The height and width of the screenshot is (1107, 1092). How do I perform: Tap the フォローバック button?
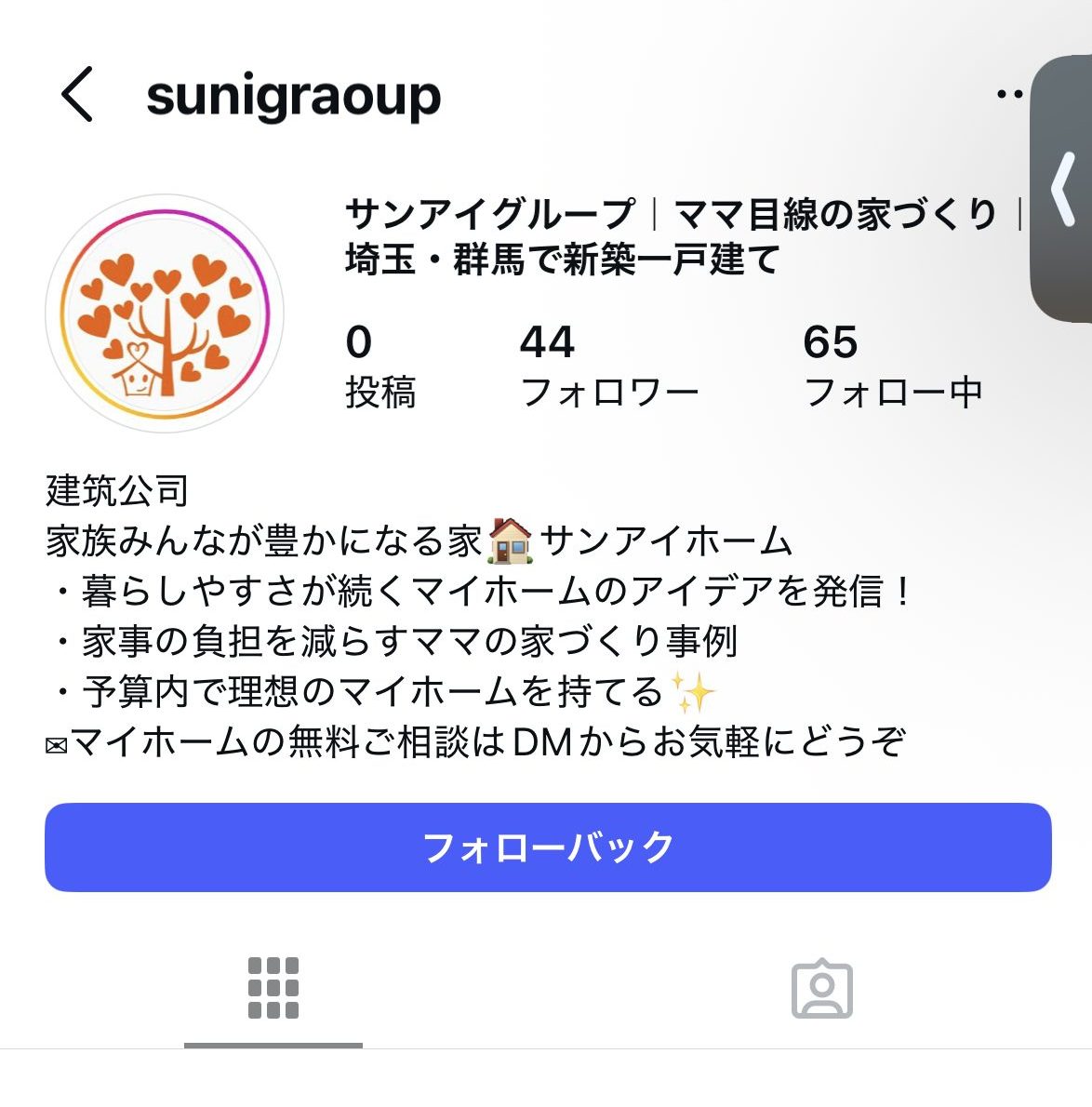tap(548, 847)
